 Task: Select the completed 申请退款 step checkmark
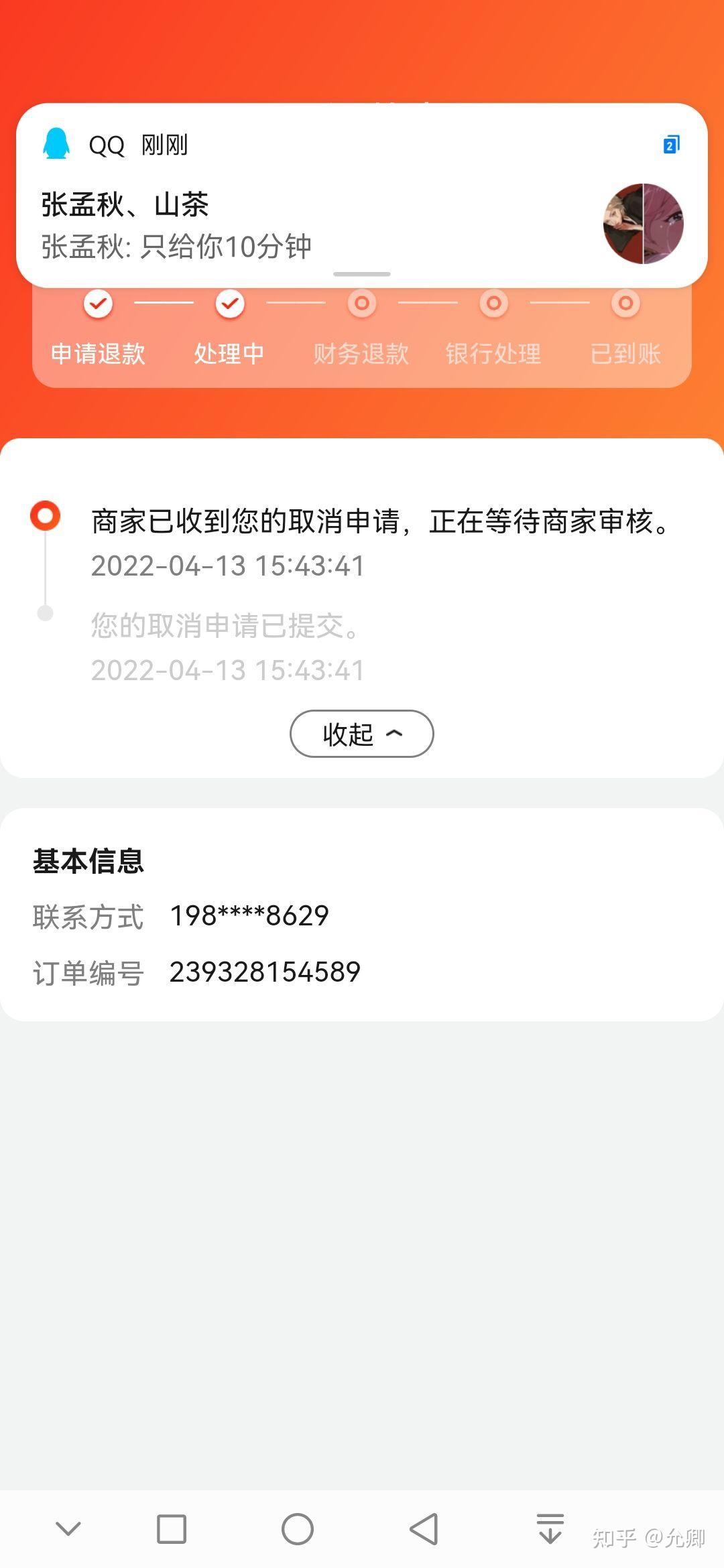[97, 304]
